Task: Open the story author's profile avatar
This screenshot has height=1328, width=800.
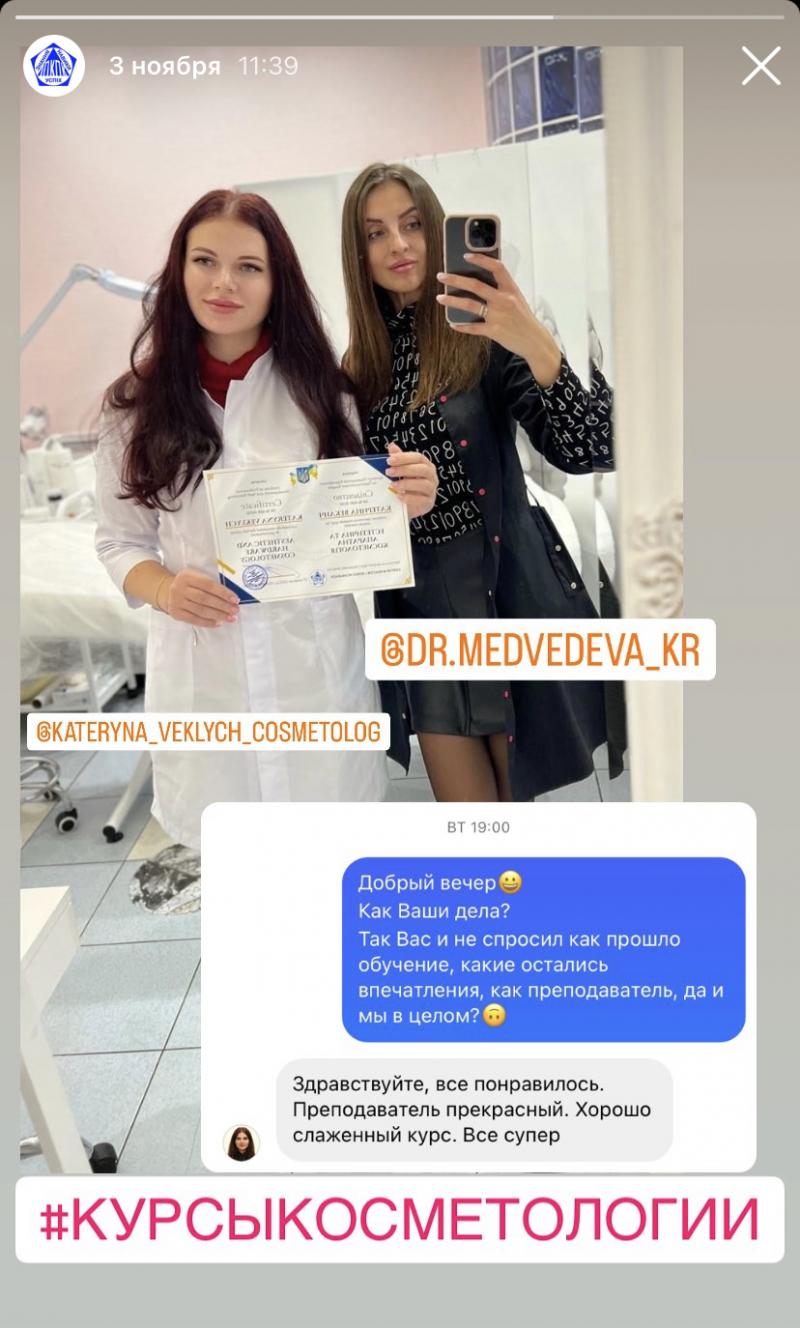Action: point(54,66)
